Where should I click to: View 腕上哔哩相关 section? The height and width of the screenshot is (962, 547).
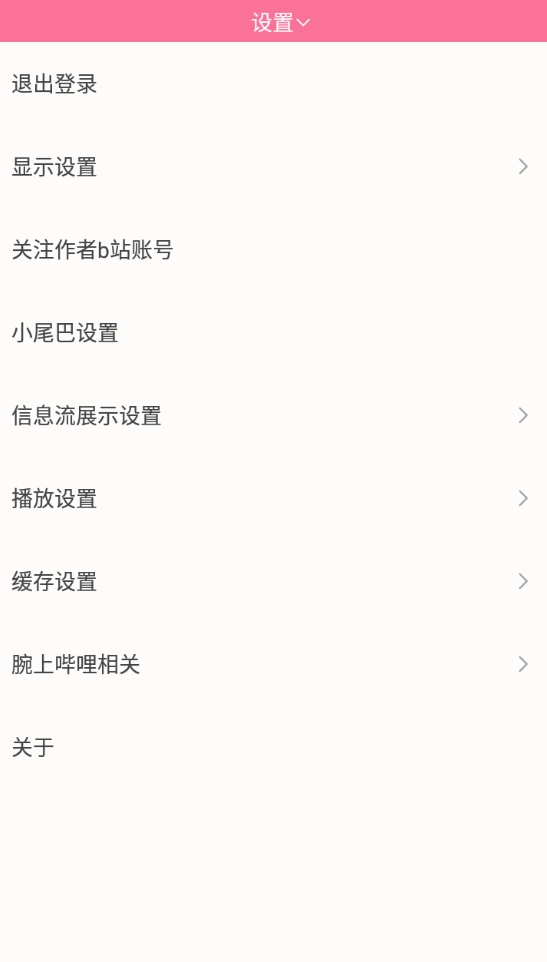click(274, 664)
